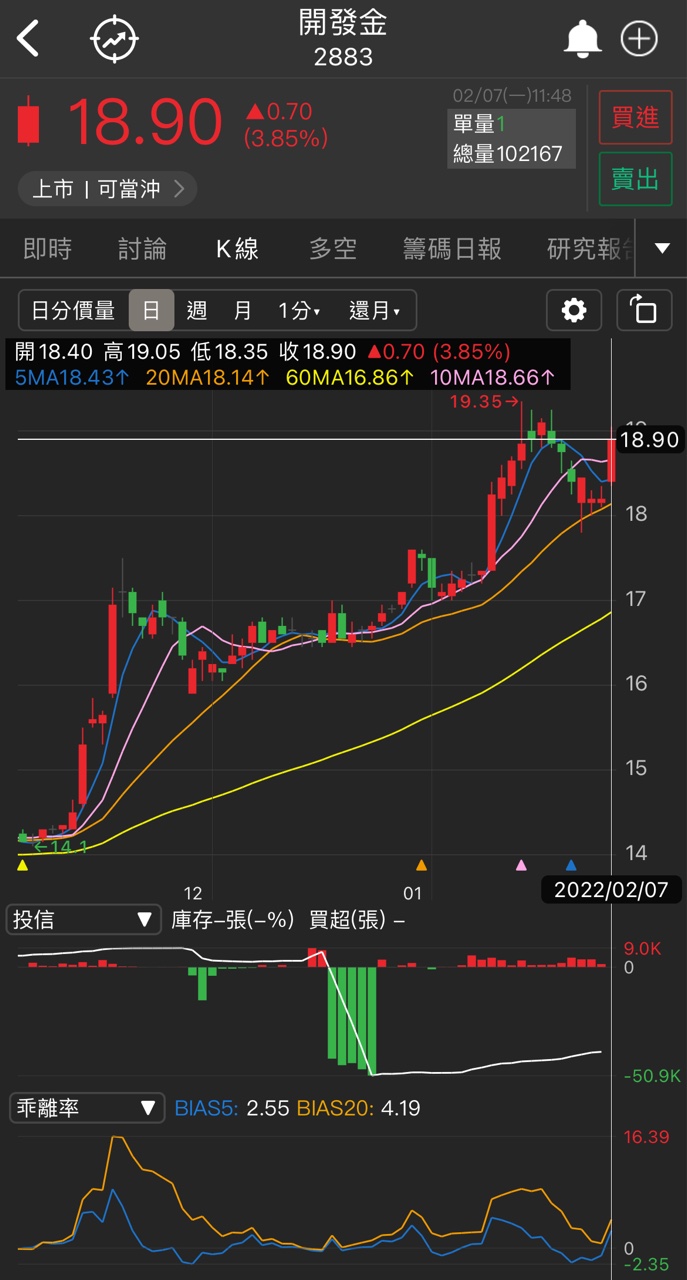
Task: Expand the tab list dropdown arrow
Action: (662, 249)
